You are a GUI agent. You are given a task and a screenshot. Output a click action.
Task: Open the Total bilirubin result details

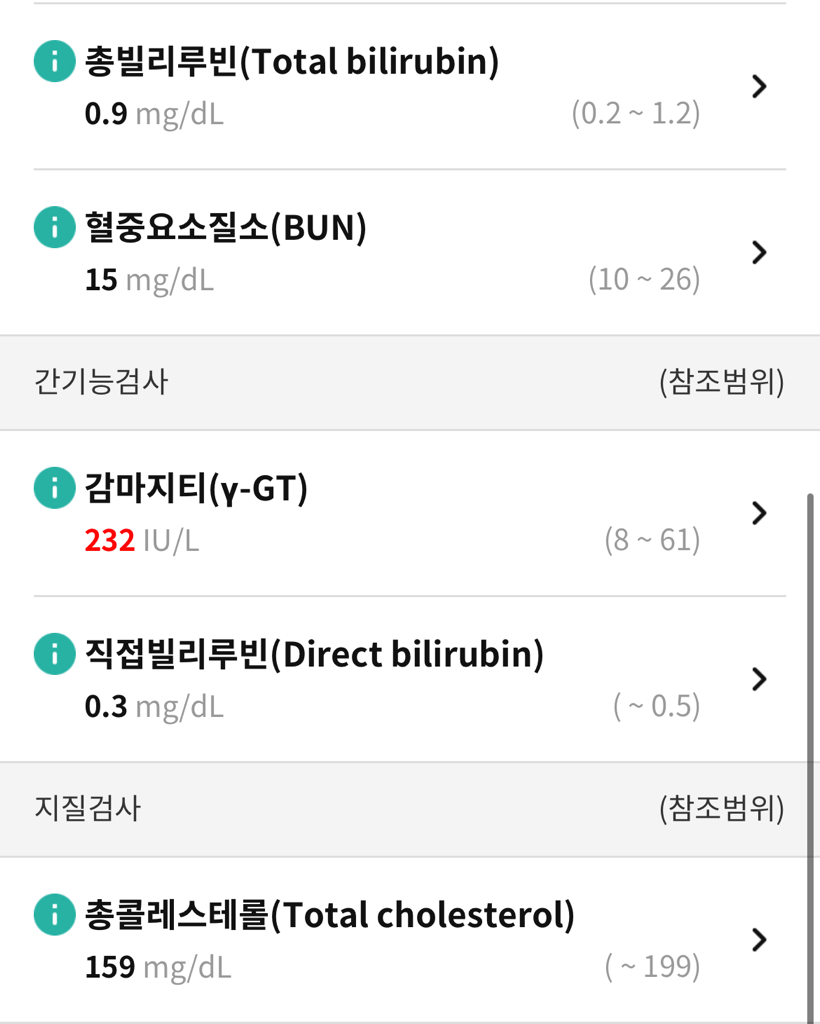click(x=759, y=87)
